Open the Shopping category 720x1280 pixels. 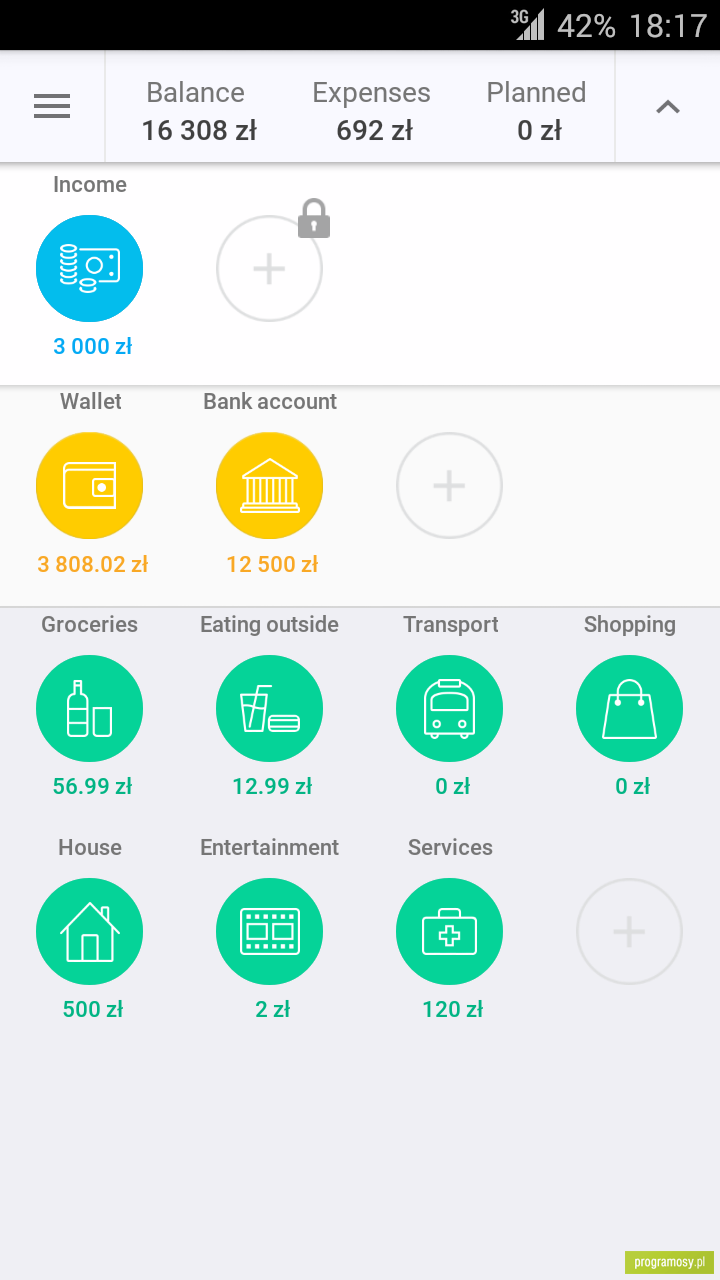[x=629, y=708]
